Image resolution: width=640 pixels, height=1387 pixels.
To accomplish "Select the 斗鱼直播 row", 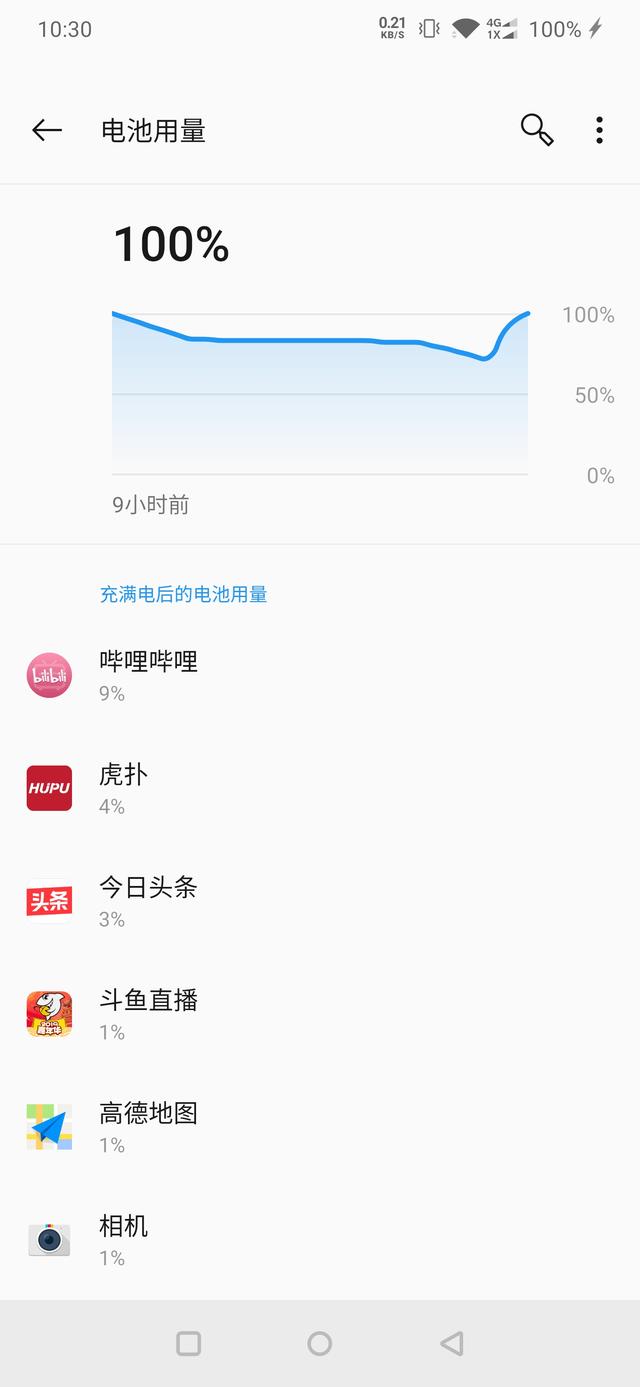I will point(320,1014).
